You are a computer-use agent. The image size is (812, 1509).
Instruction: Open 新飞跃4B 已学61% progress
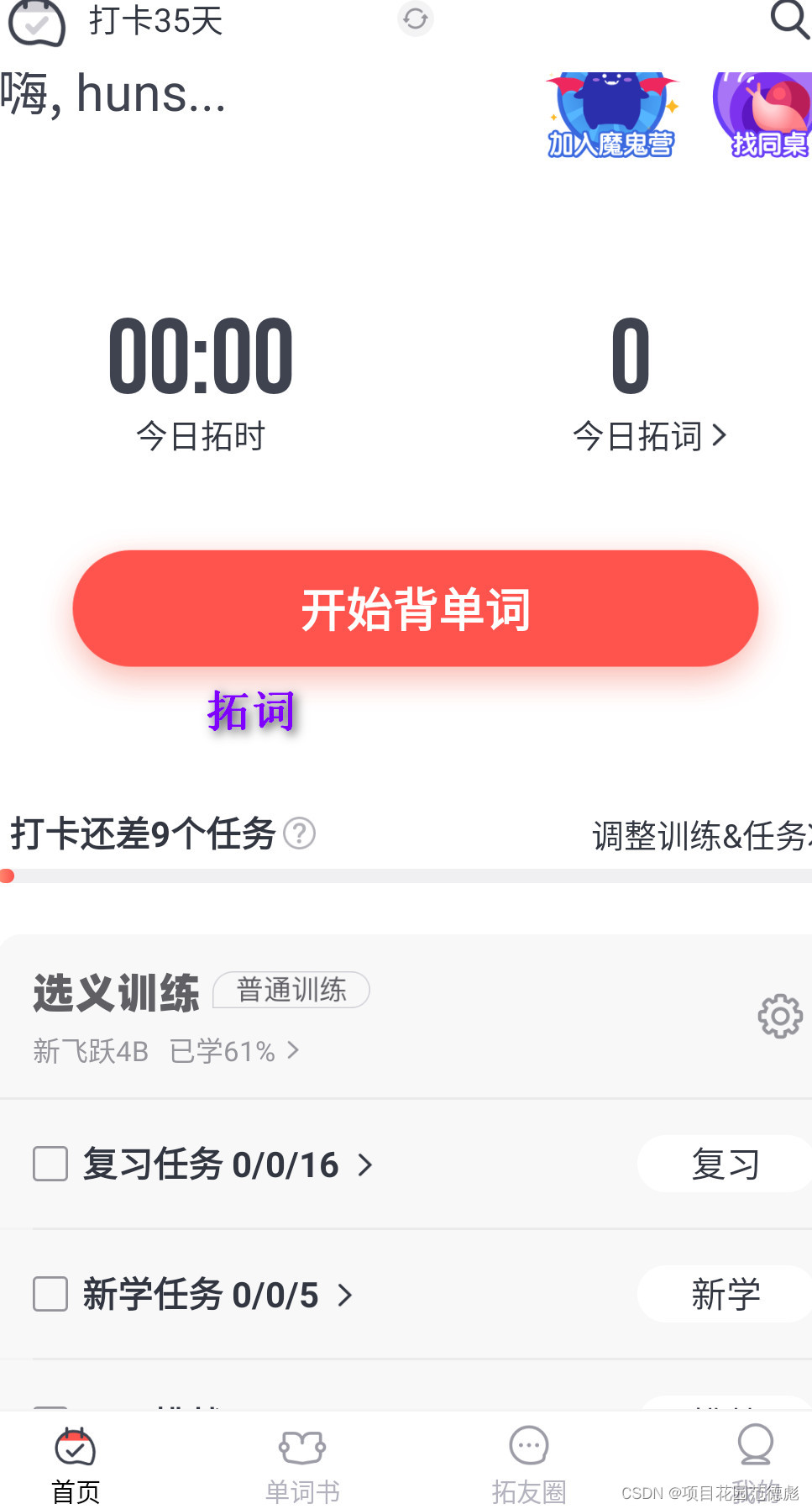[166, 1051]
